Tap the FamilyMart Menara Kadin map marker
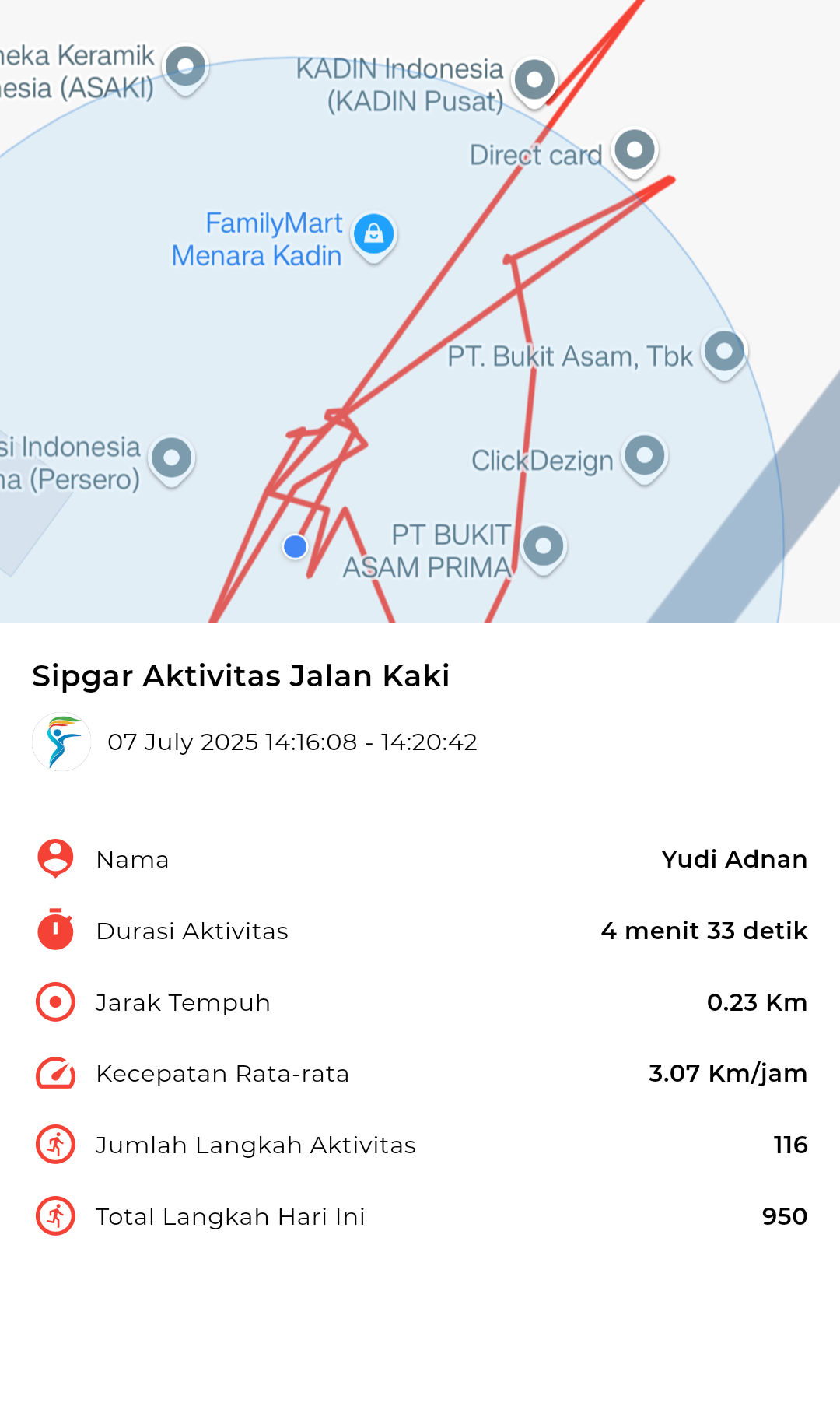Viewport: 840px width, 1417px height. coord(374,237)
